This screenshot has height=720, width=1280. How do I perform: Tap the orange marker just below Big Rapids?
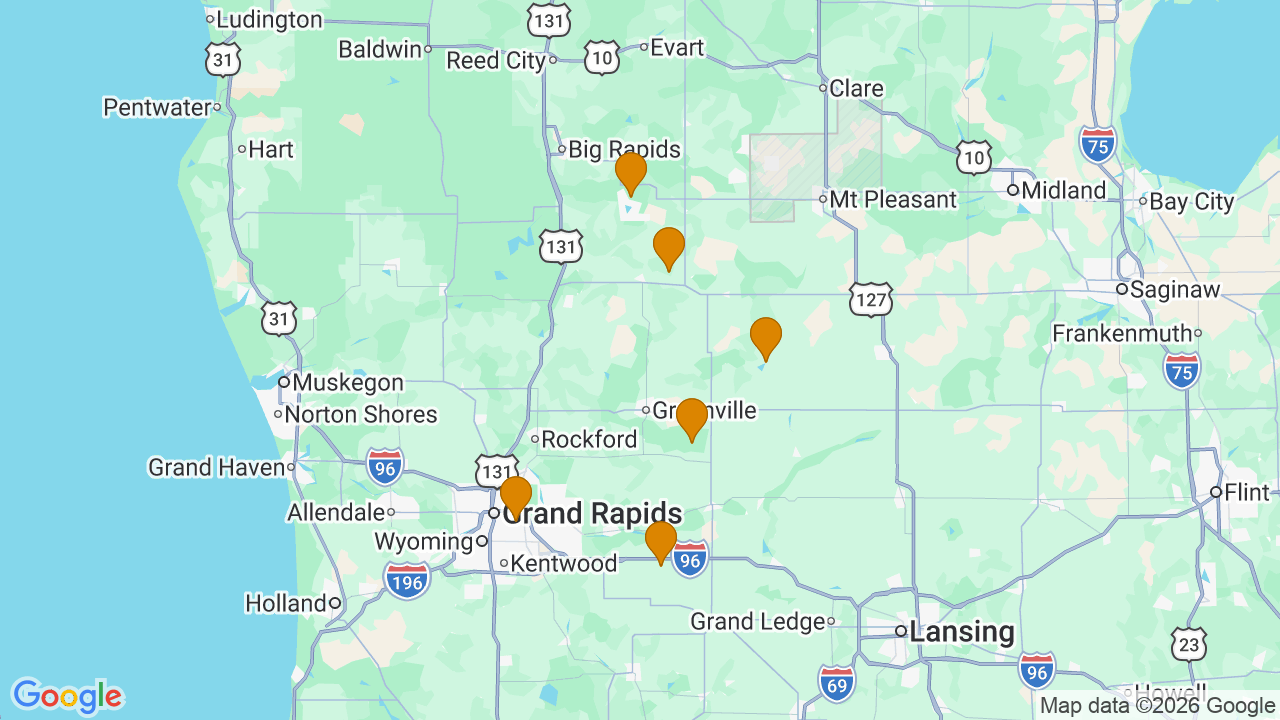[x=630, y=172]
